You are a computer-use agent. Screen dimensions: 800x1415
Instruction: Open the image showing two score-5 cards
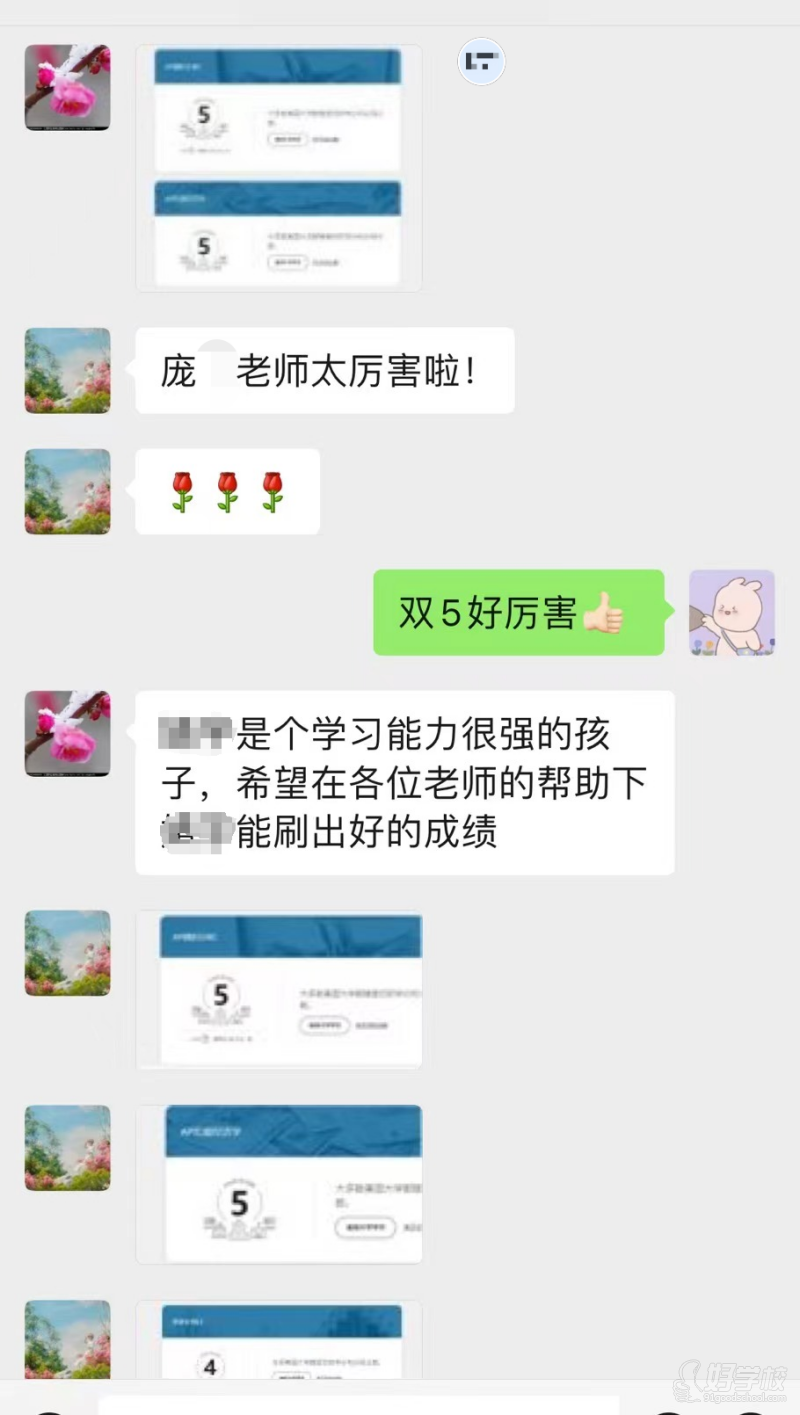coord(278,168)
